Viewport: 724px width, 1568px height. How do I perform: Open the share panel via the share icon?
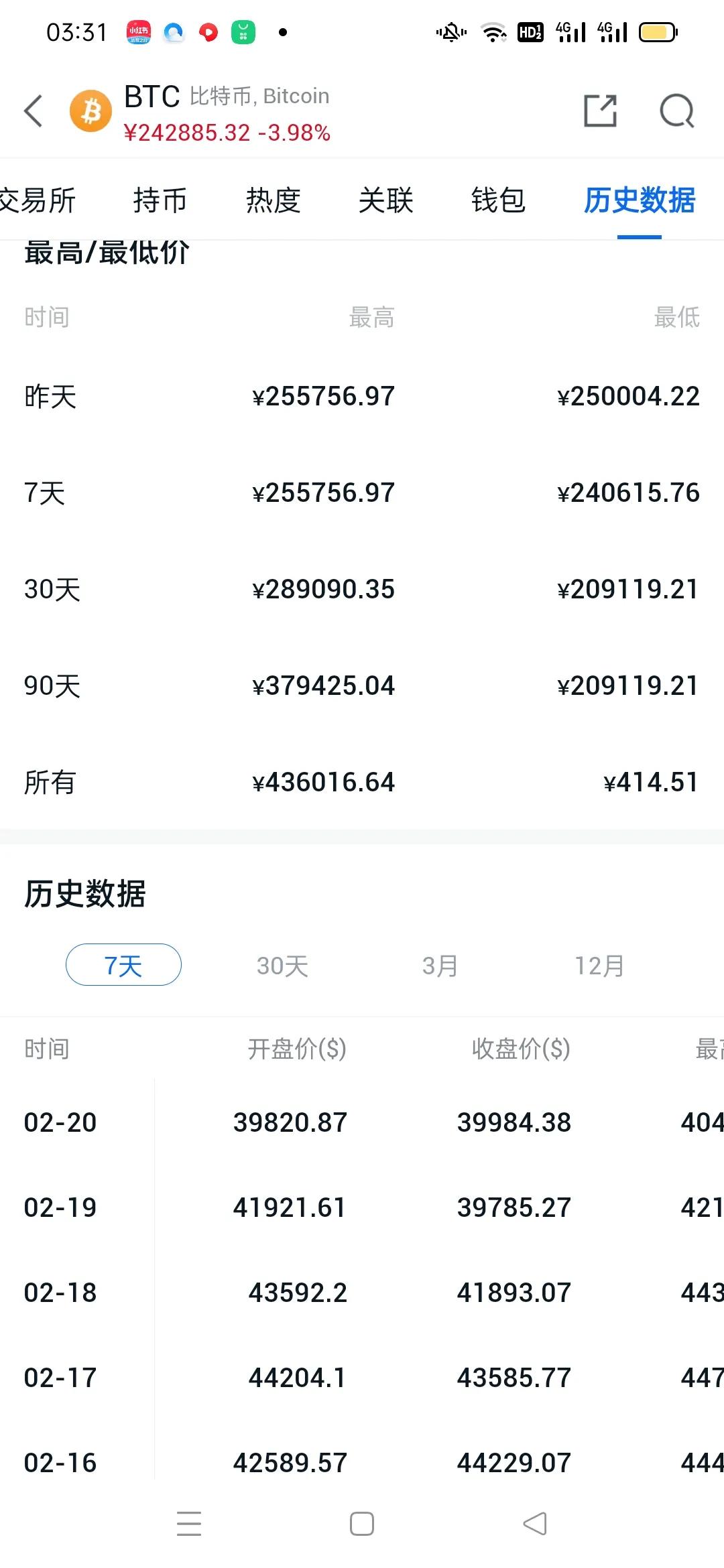pos(600,111)
